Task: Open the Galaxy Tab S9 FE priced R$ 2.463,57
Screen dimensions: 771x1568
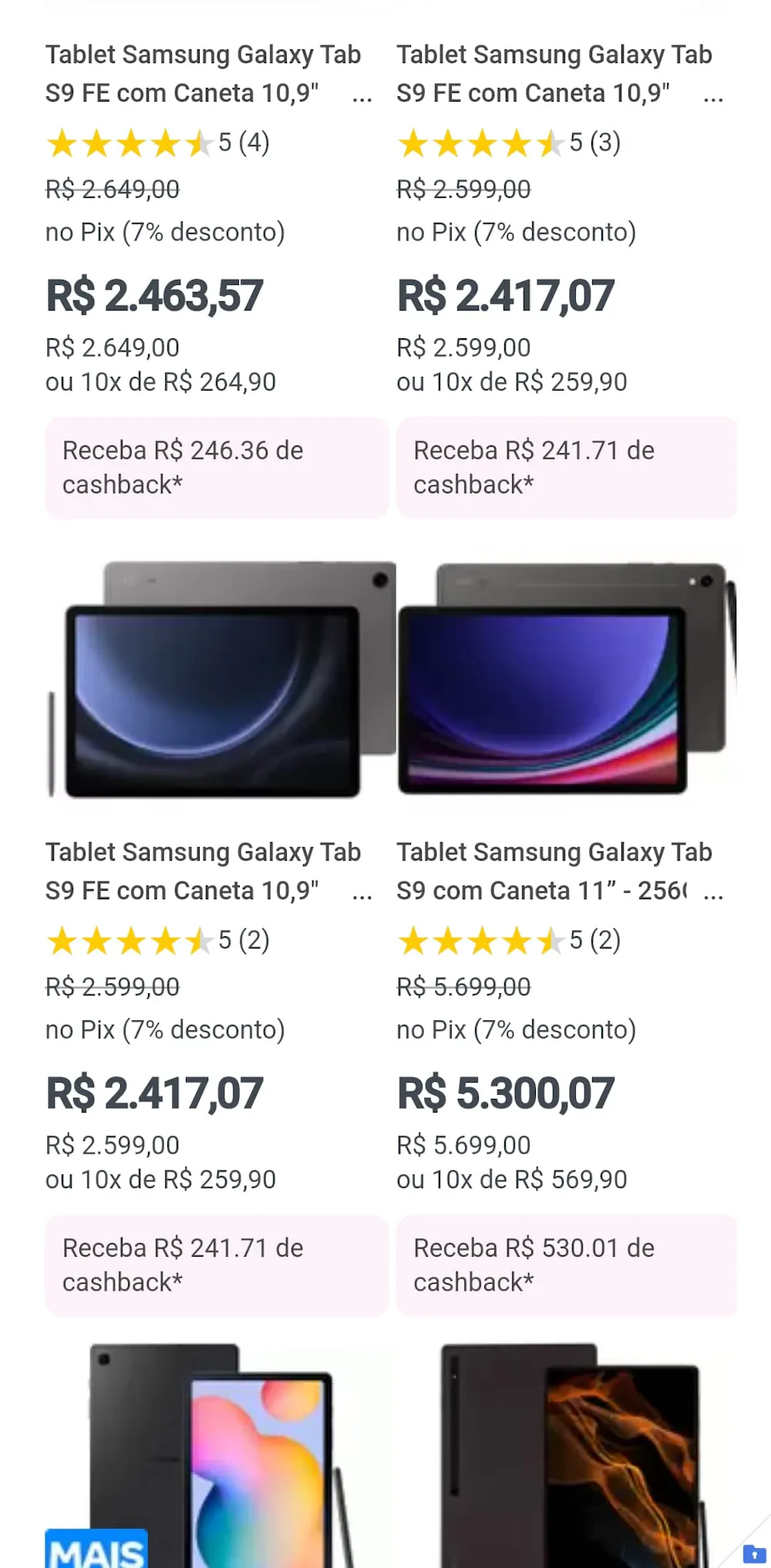Action: click(x=203, y=74)
